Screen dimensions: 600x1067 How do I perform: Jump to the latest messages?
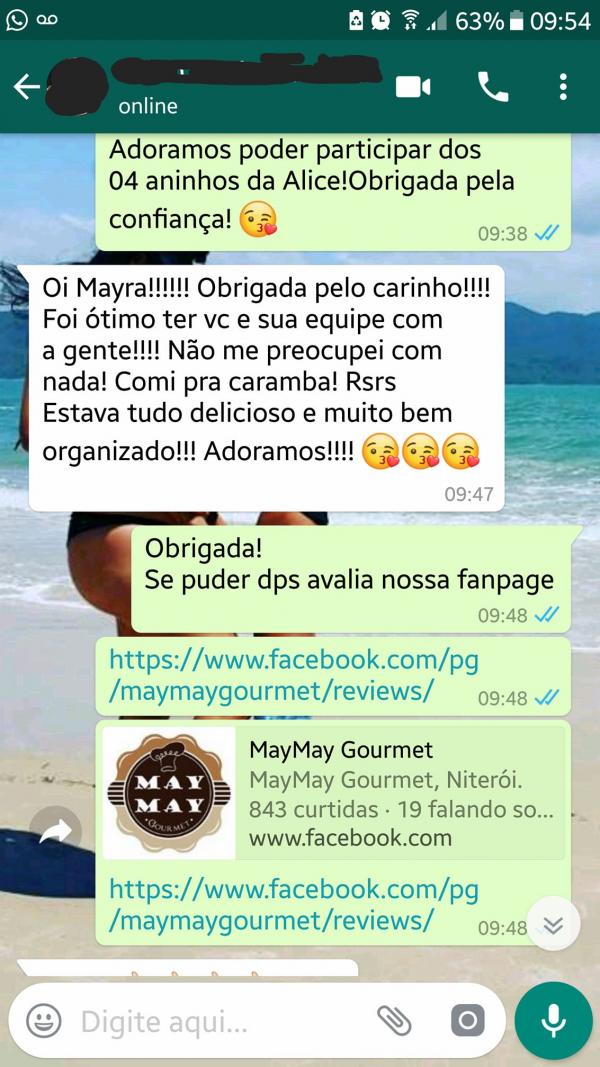coord(553,925)
